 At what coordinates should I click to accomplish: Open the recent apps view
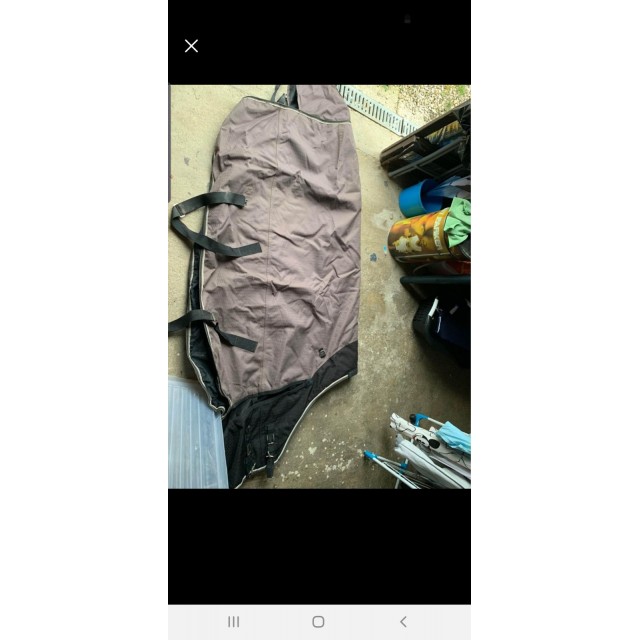pos(234,621)
